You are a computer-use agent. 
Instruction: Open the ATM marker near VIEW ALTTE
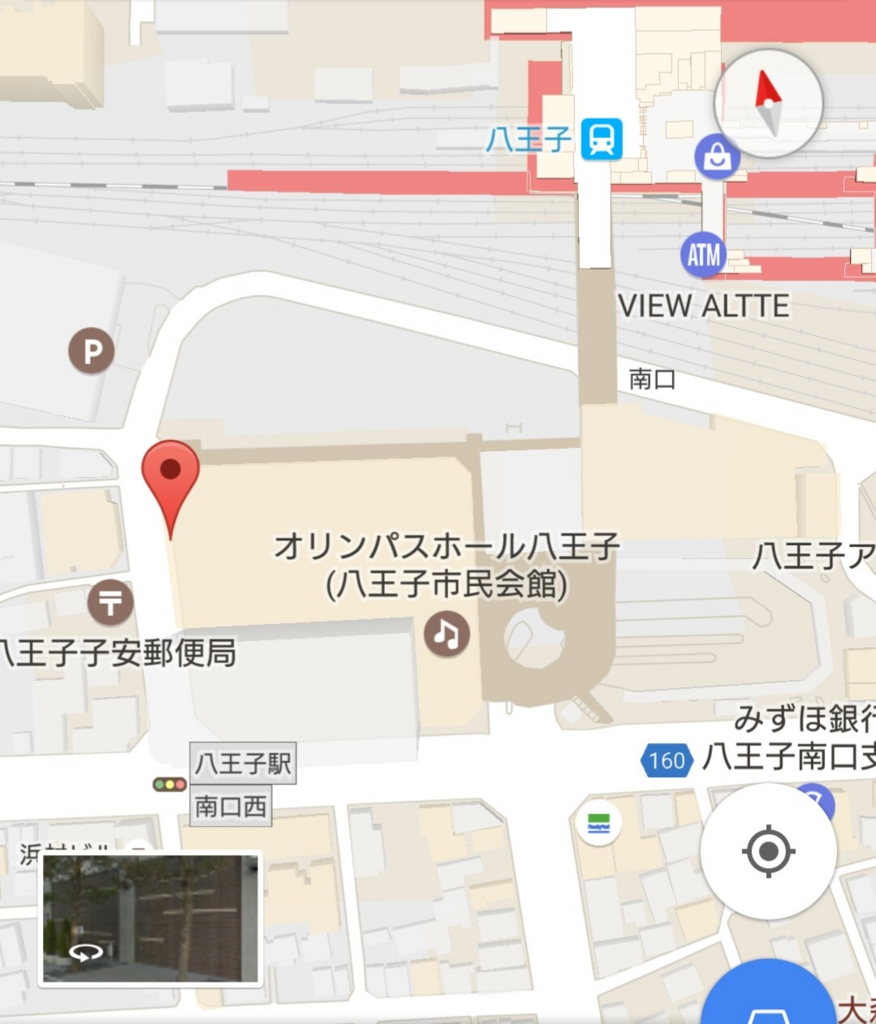(704, 256)
